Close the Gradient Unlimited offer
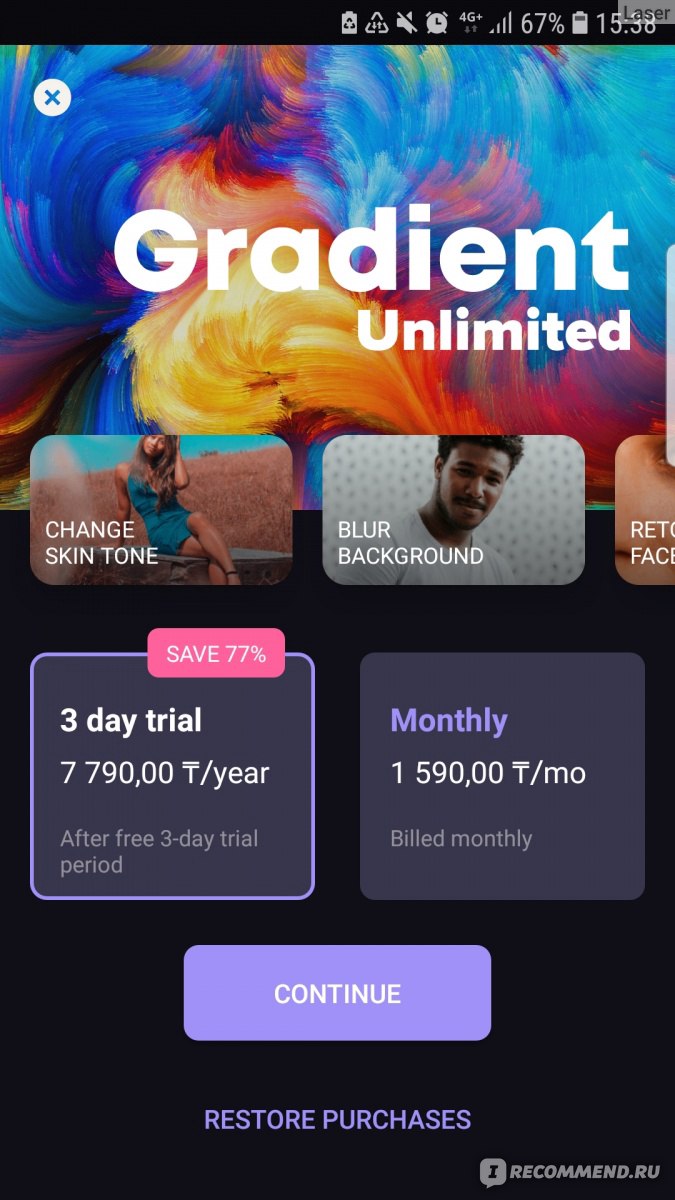The image size is (675, 1200). 52,98
